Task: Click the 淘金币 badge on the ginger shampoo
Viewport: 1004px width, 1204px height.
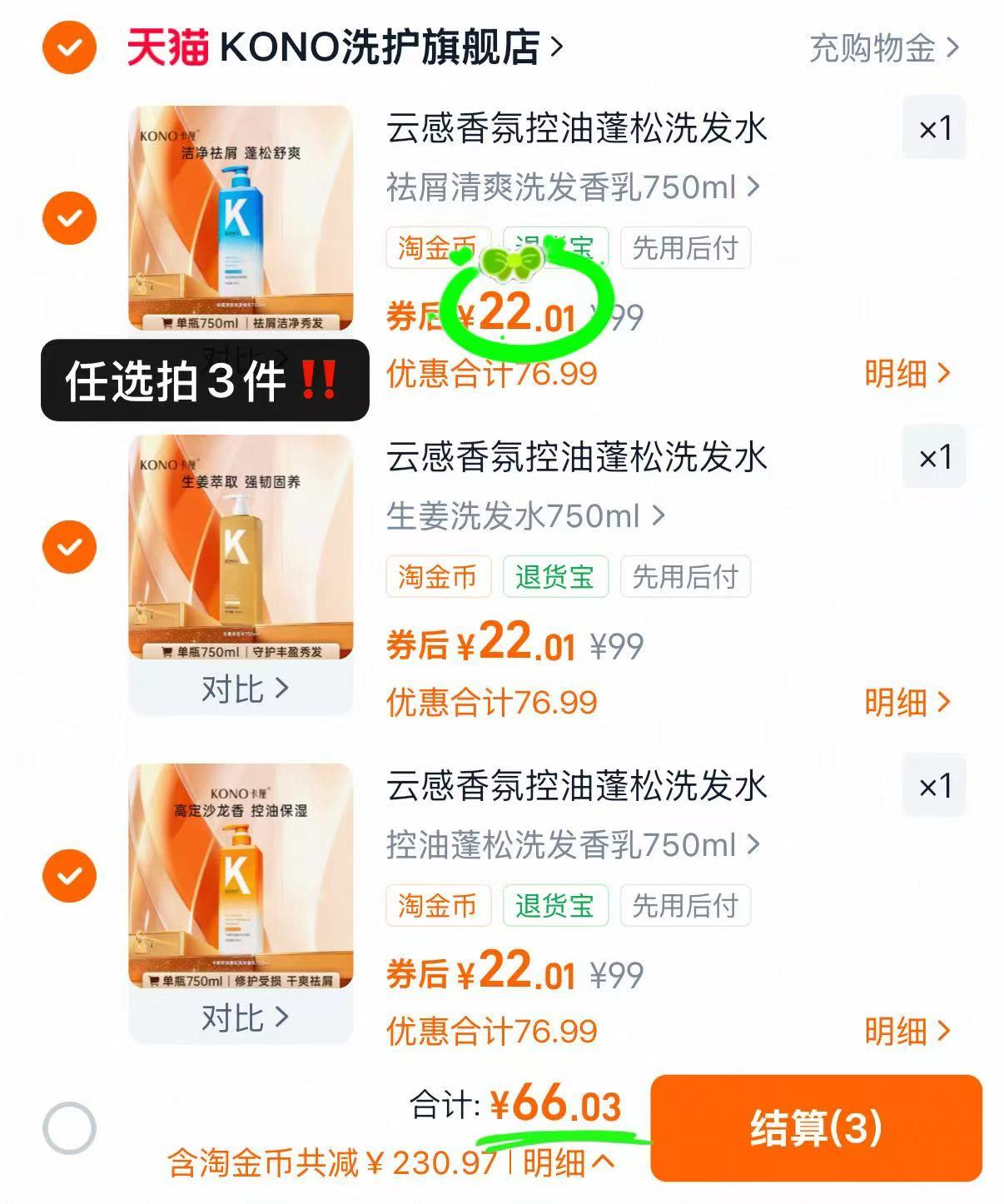Action: (x=440, y=576)
